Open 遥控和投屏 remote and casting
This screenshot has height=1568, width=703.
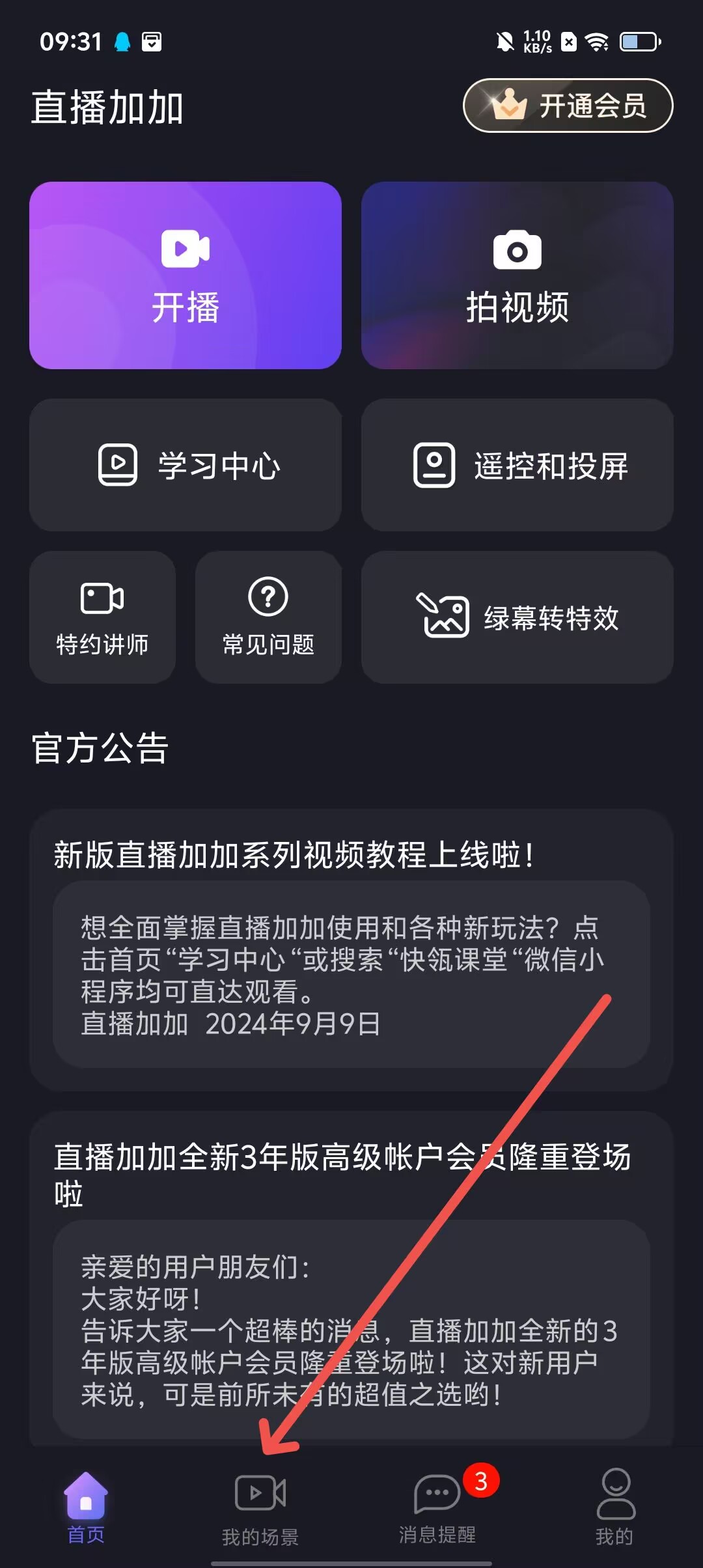pyautogui.click(x=517, y=465)
